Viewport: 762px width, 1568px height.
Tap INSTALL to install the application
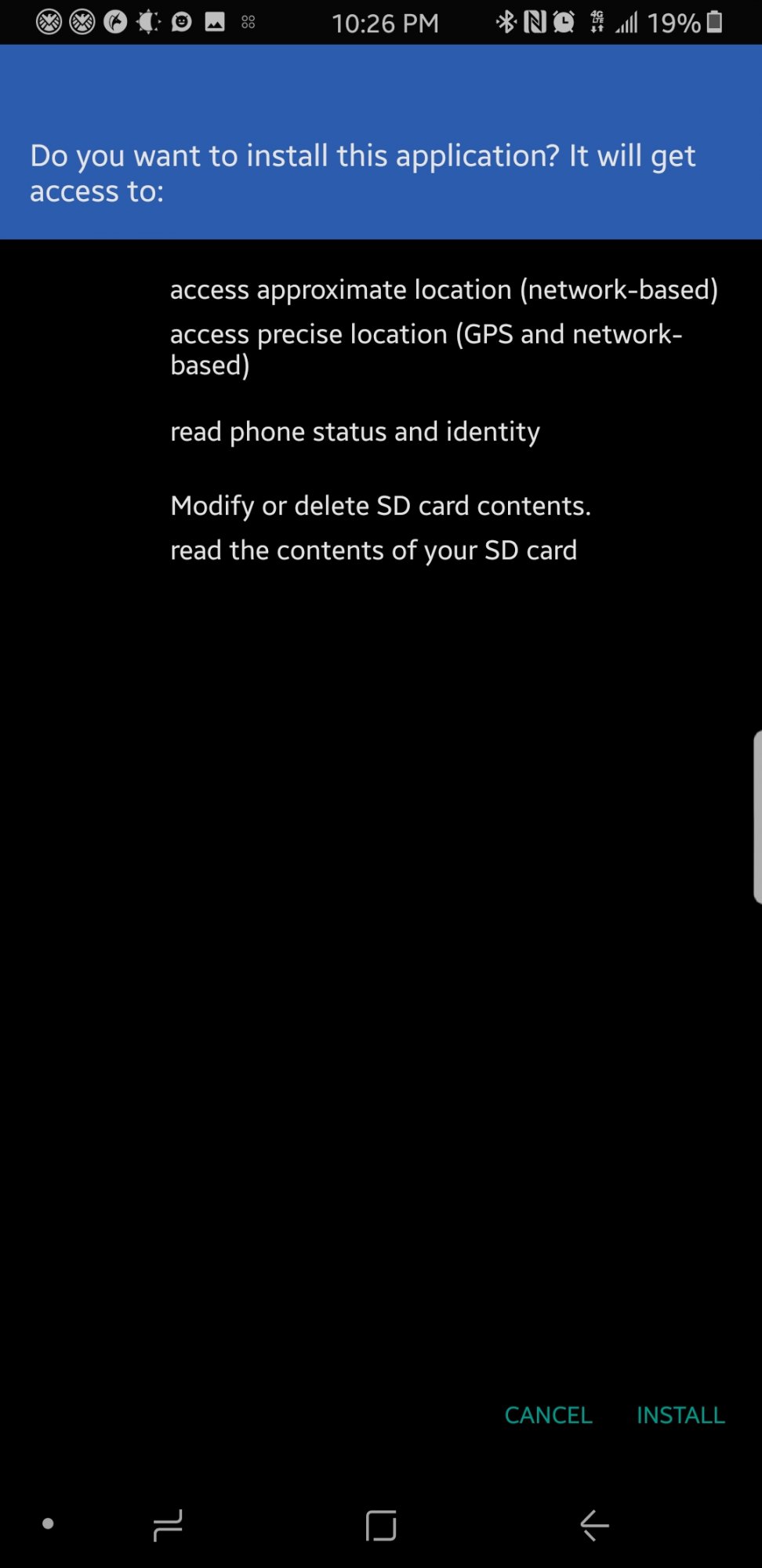tap(680, 1415)
